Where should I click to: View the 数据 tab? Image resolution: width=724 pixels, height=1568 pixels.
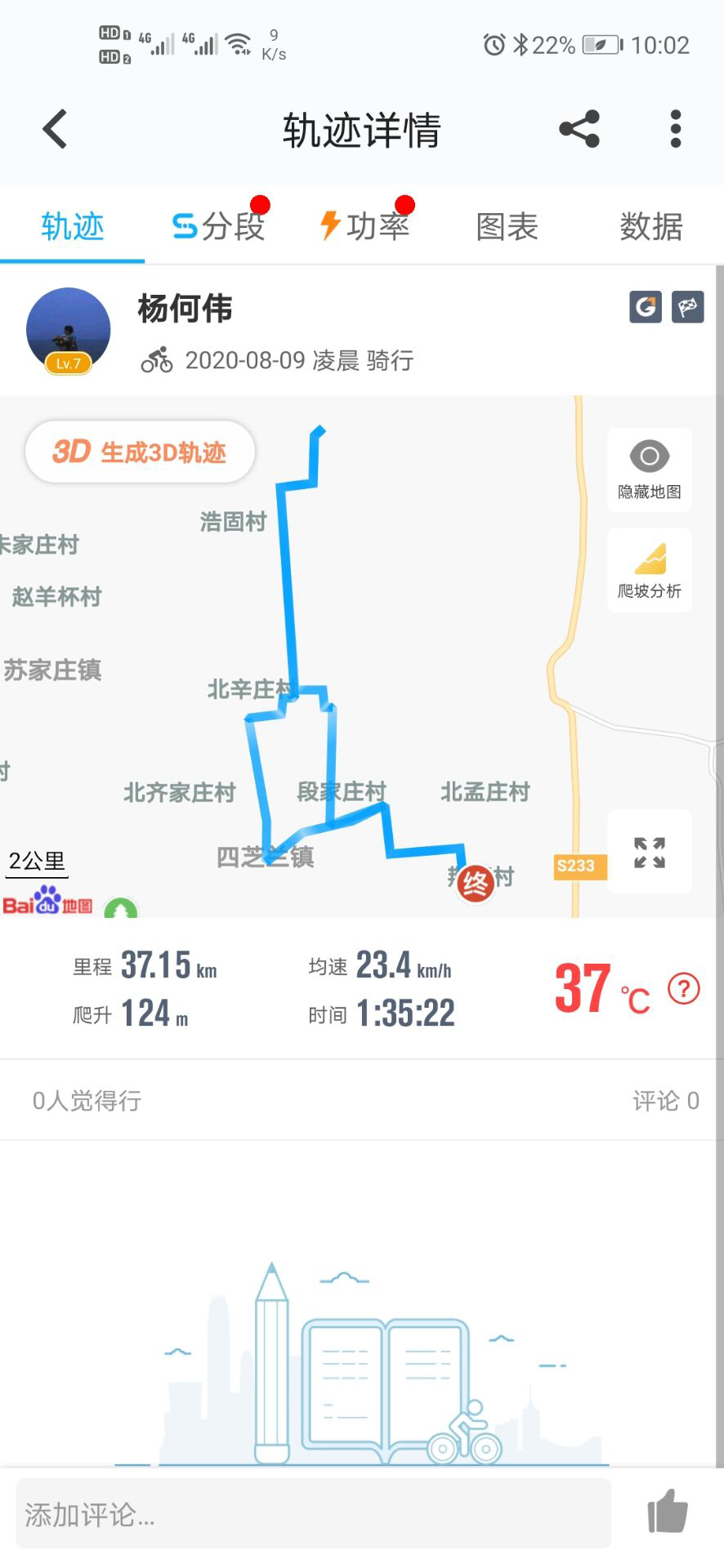coord(650,226)
